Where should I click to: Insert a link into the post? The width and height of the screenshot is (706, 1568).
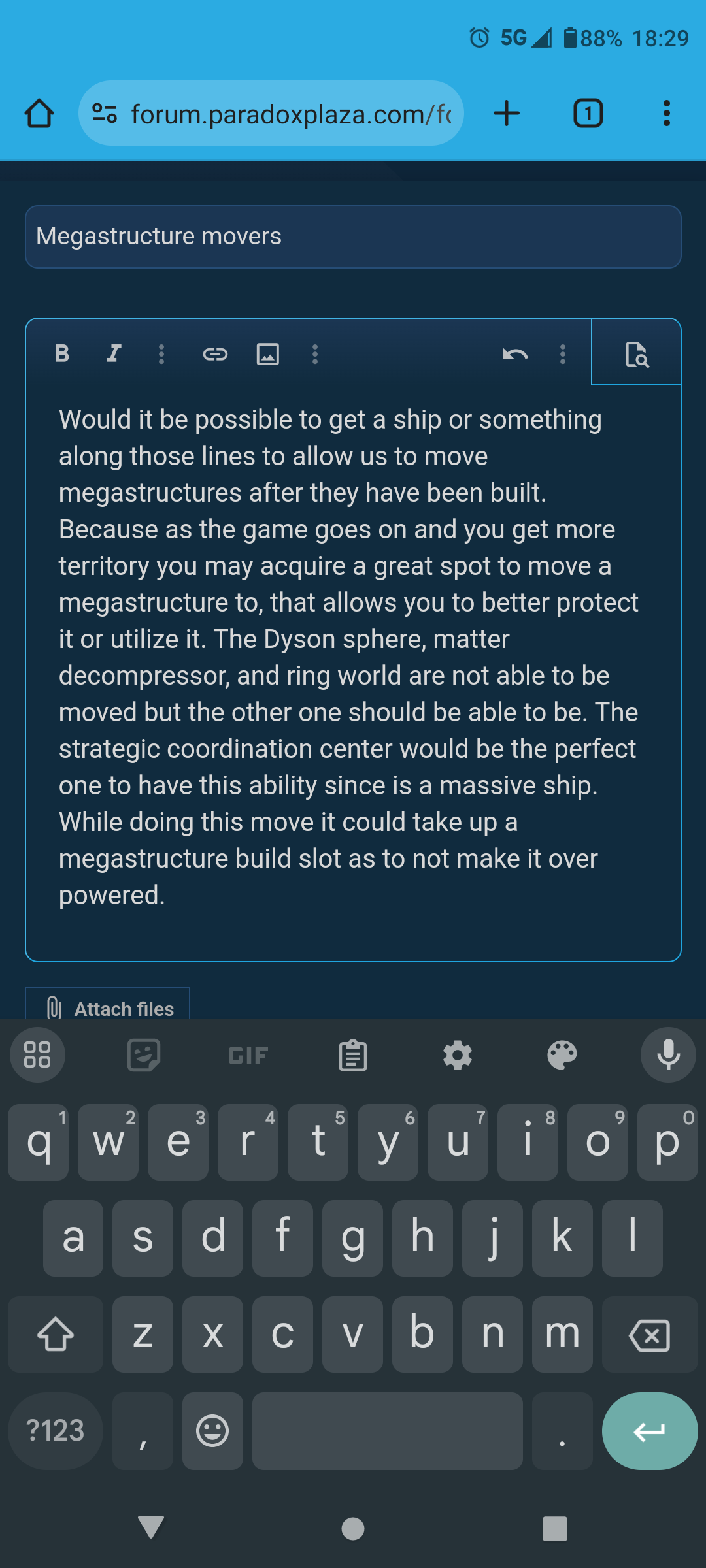[216, 353]
